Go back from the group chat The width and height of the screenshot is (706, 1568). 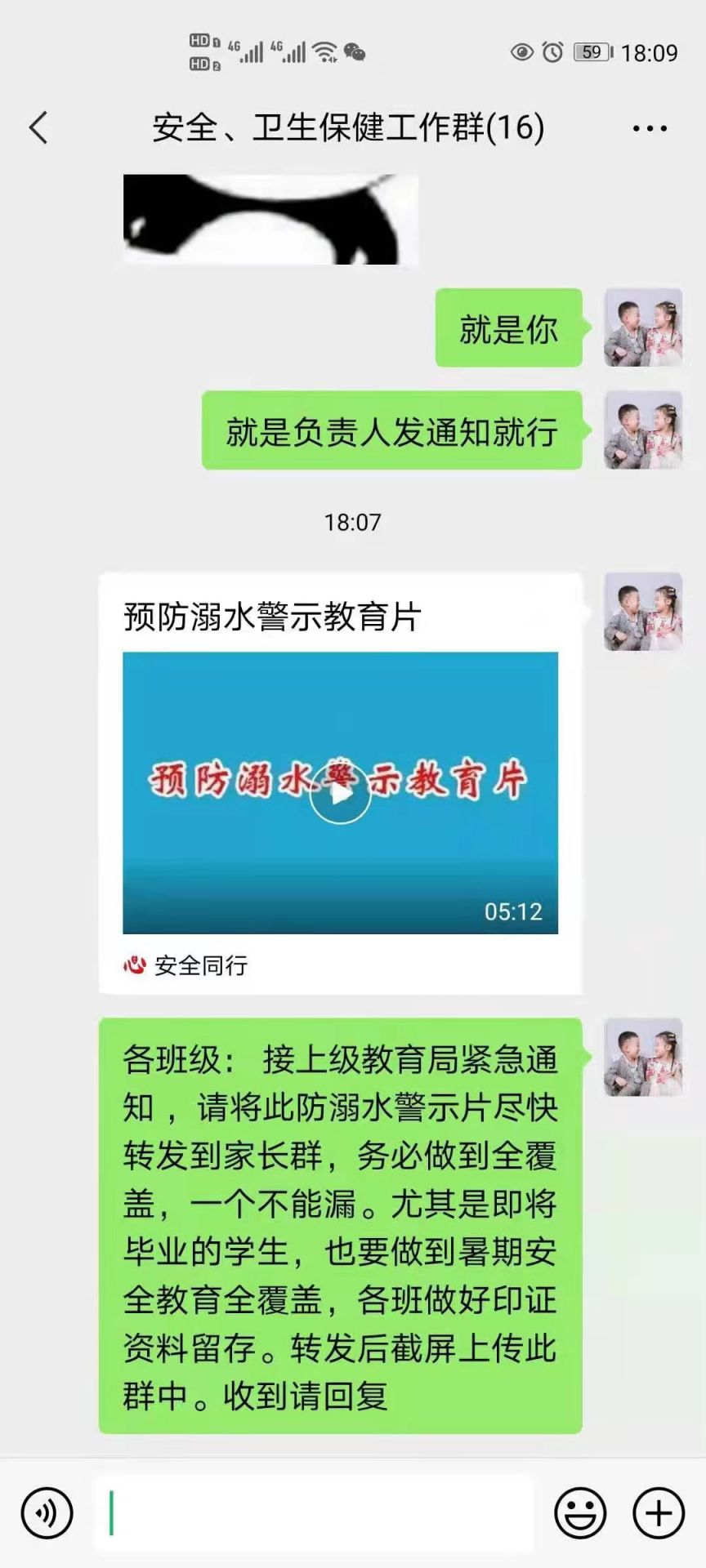point(38,127)
